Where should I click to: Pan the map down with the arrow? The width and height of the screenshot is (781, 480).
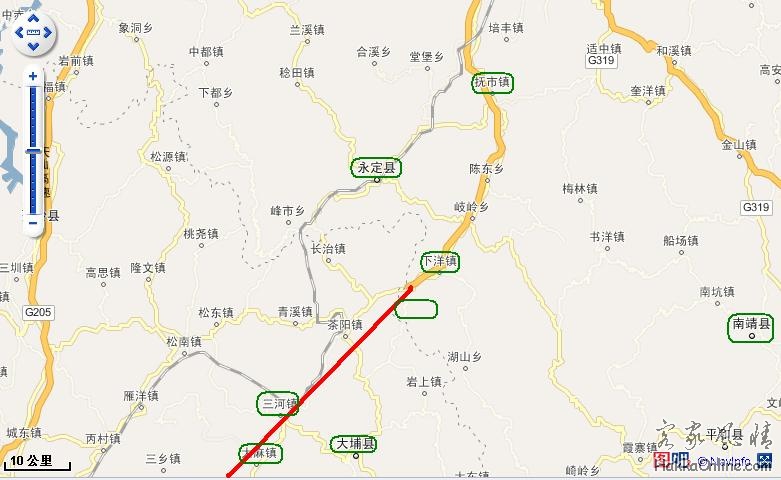pos(33,47)
